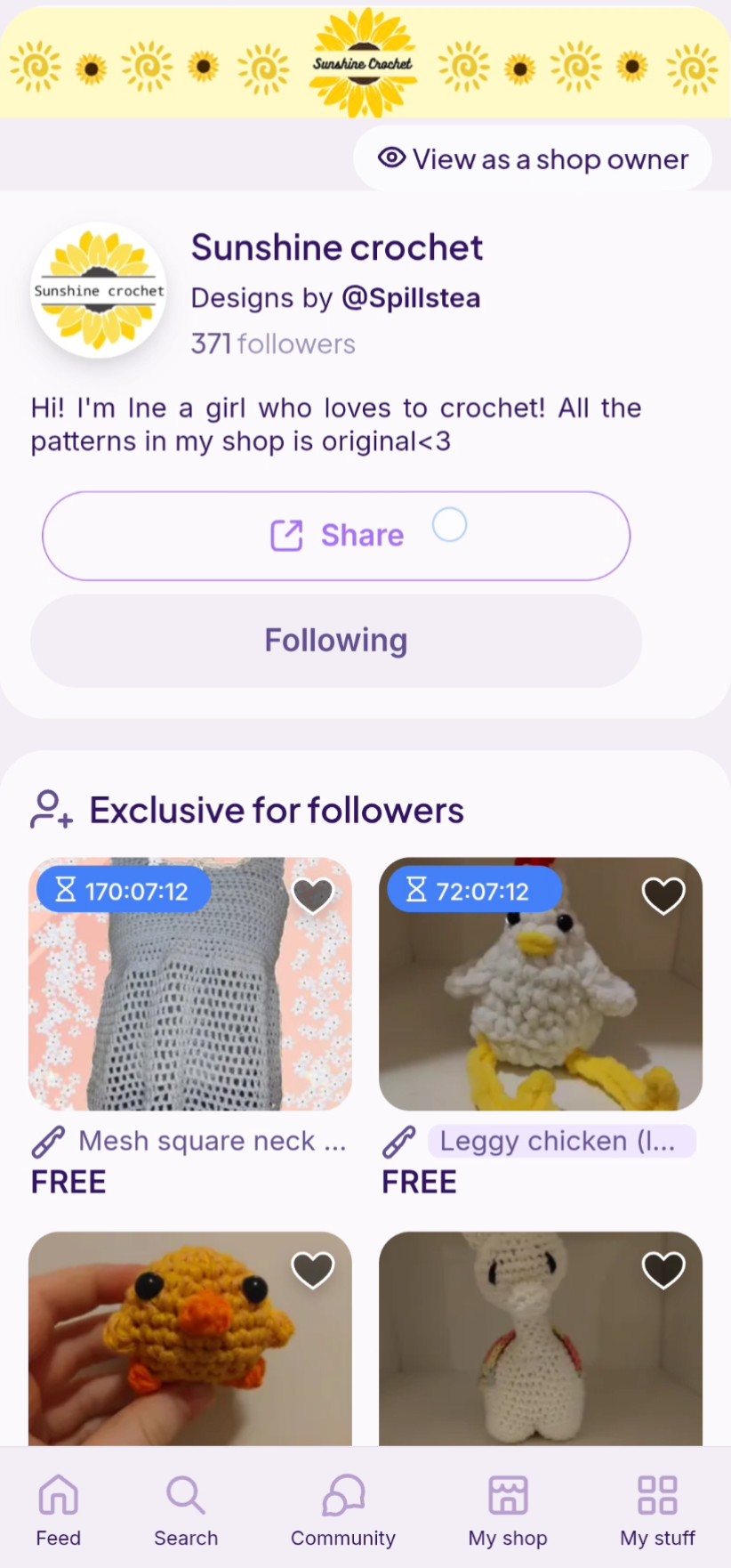Open the Leggy chicken pattern
The height and width of the screenshot is (1568, 731).
pos(540,983)
